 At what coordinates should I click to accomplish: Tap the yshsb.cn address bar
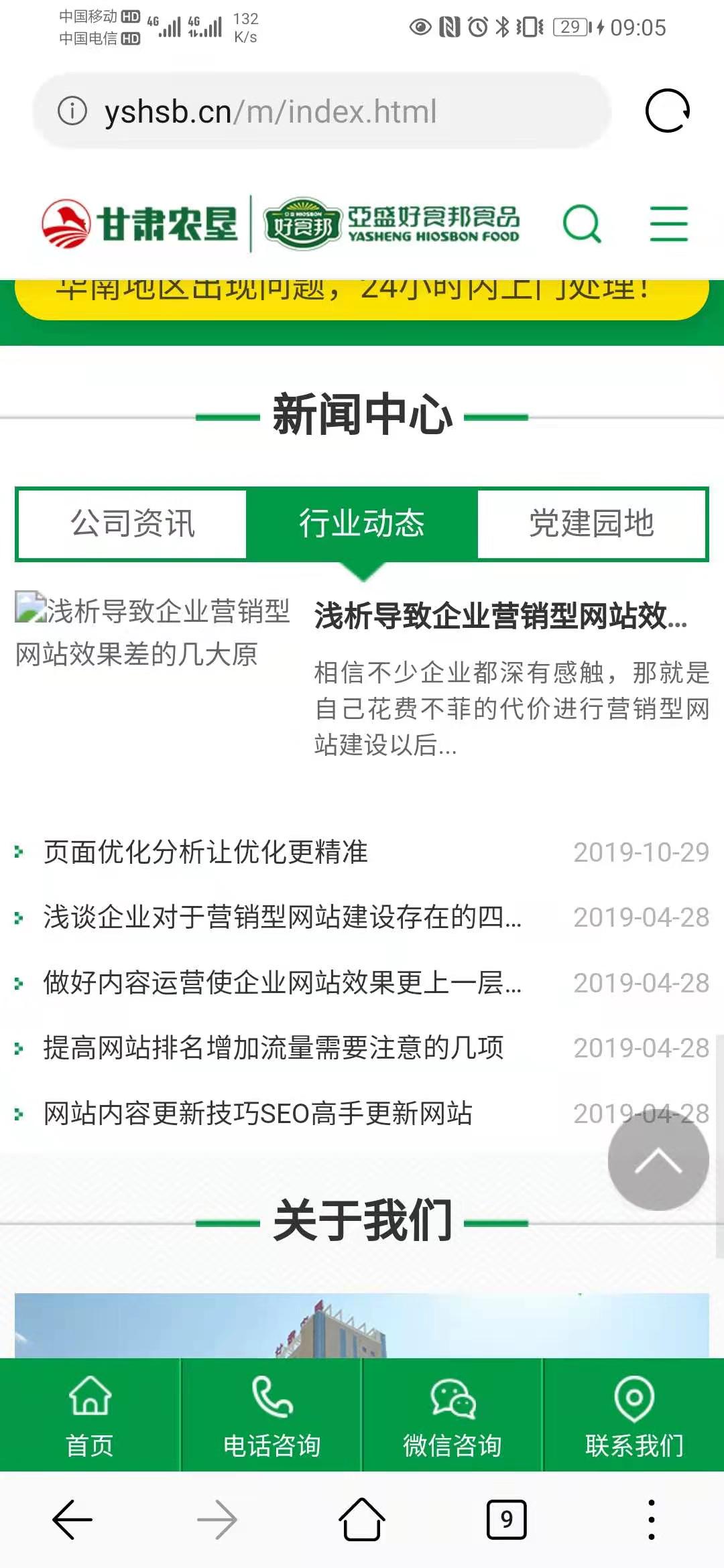pyautogui.click(x=322, y=111)
